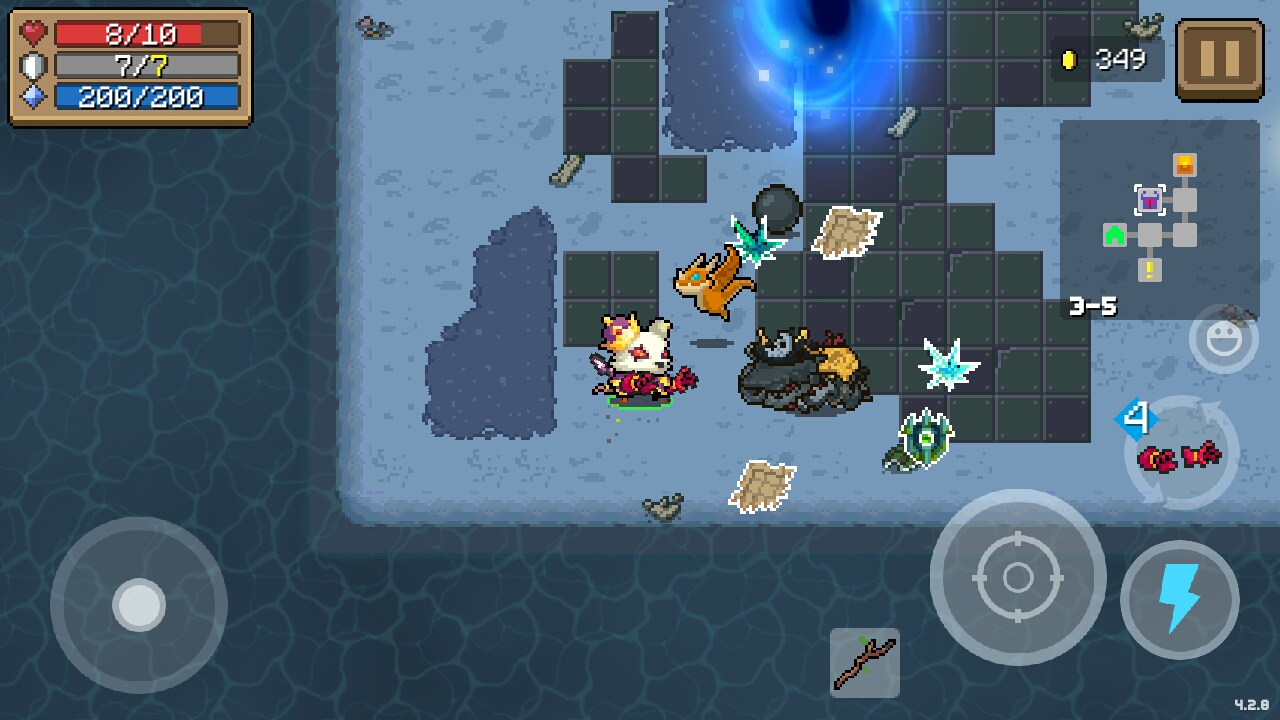Activate the lightning skill button

1179,599
